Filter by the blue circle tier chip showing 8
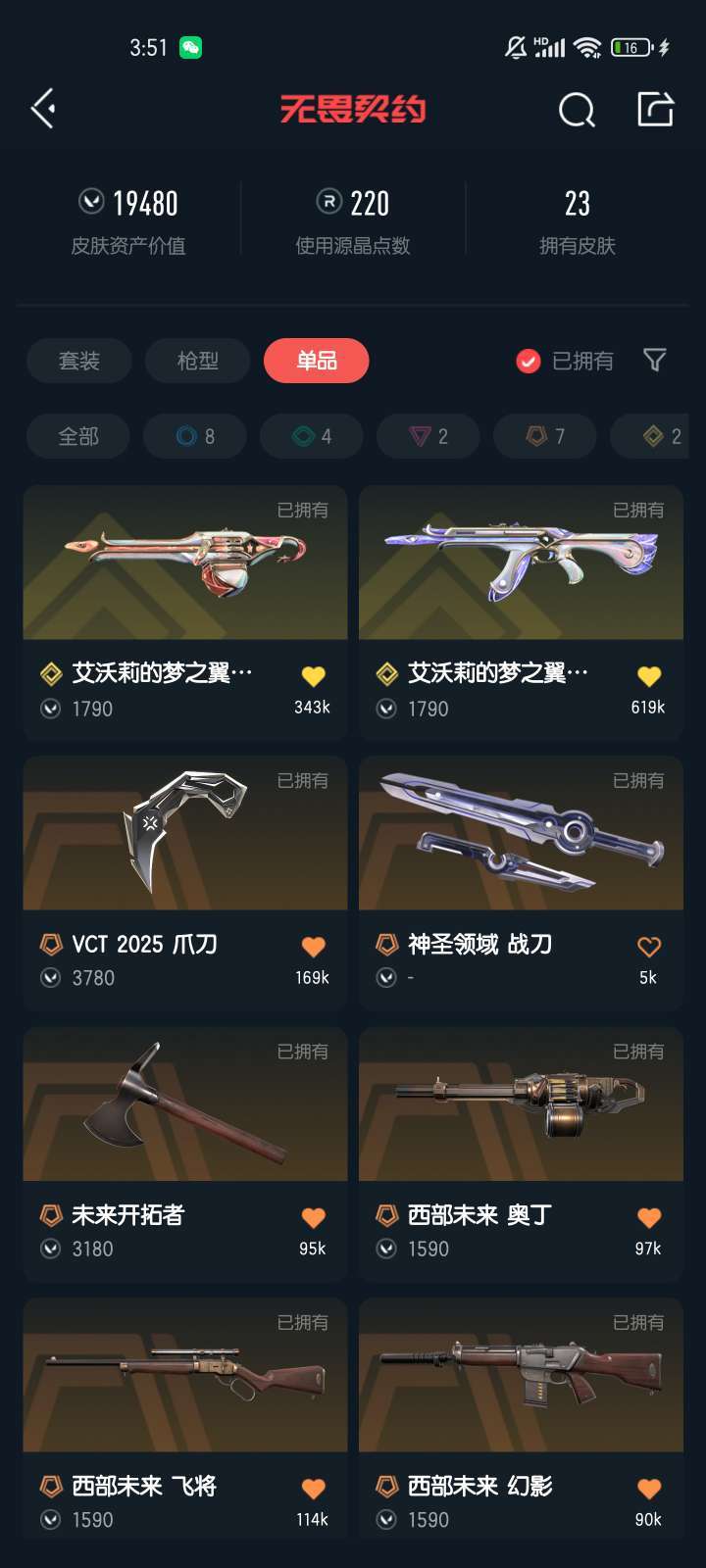 [x=194, y=436]
